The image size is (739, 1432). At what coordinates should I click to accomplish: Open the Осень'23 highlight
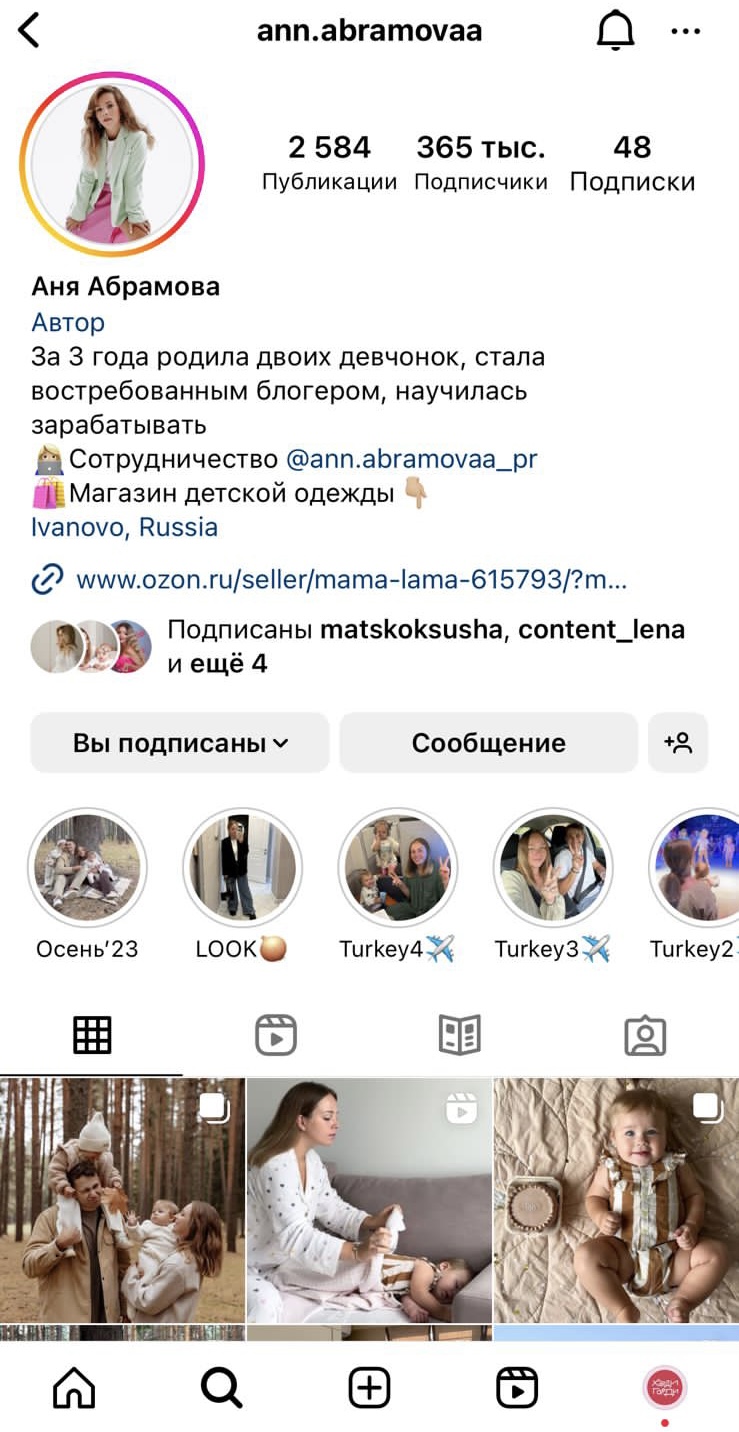88,868
